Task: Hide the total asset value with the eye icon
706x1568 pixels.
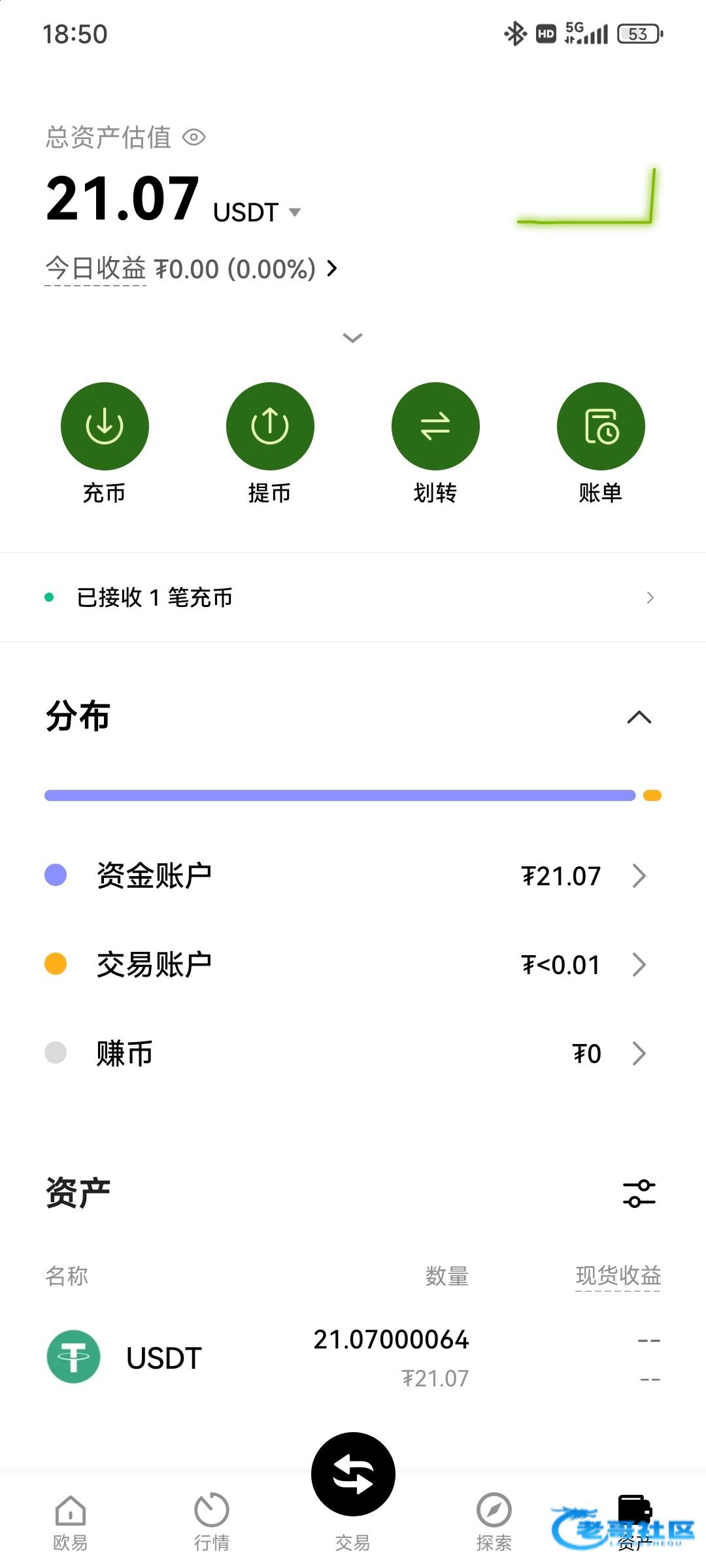Action: point(193,137)
